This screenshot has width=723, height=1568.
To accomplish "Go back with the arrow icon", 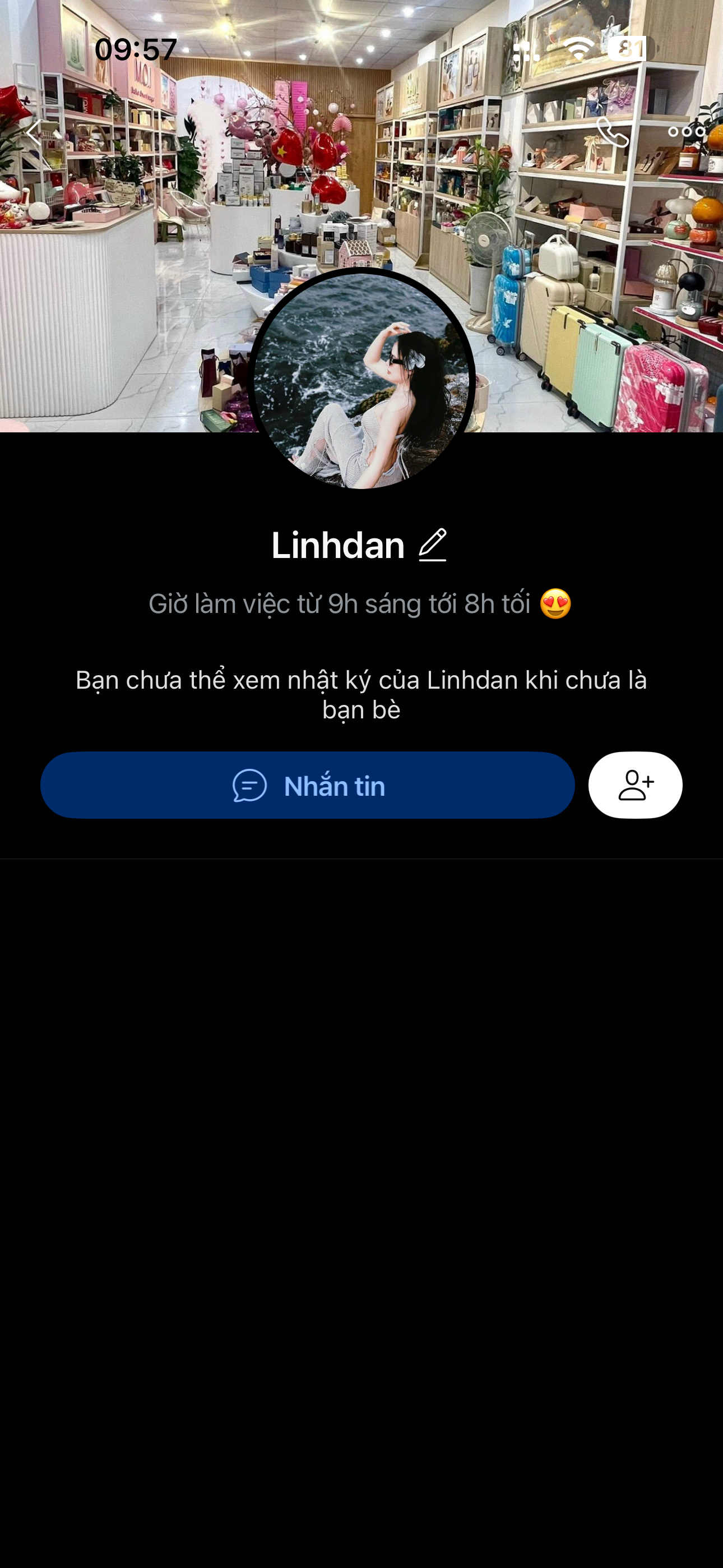I will click(x=35, y=132).
